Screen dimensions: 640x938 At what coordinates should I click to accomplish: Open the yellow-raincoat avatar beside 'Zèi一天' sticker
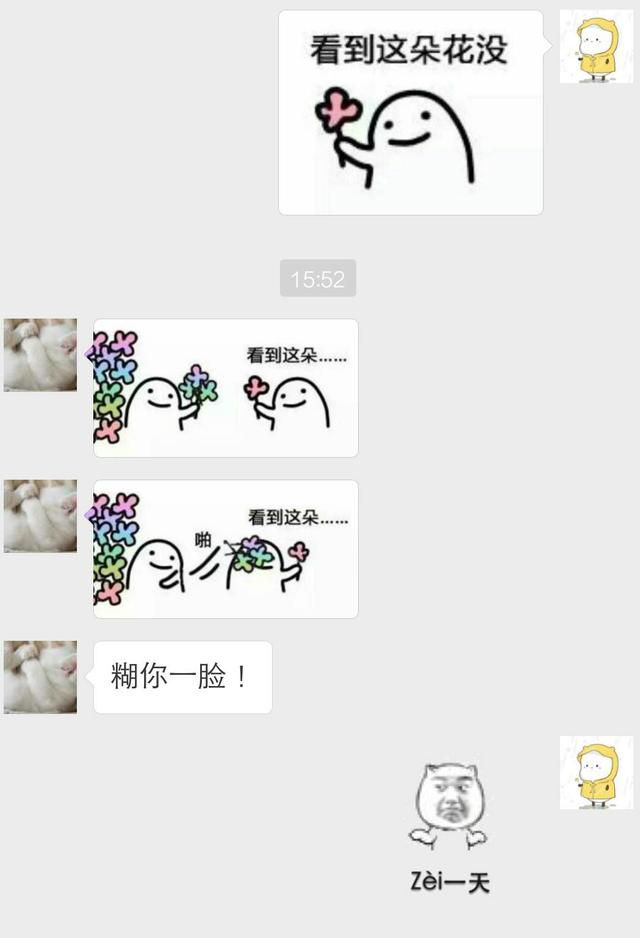tap(596, 772)
